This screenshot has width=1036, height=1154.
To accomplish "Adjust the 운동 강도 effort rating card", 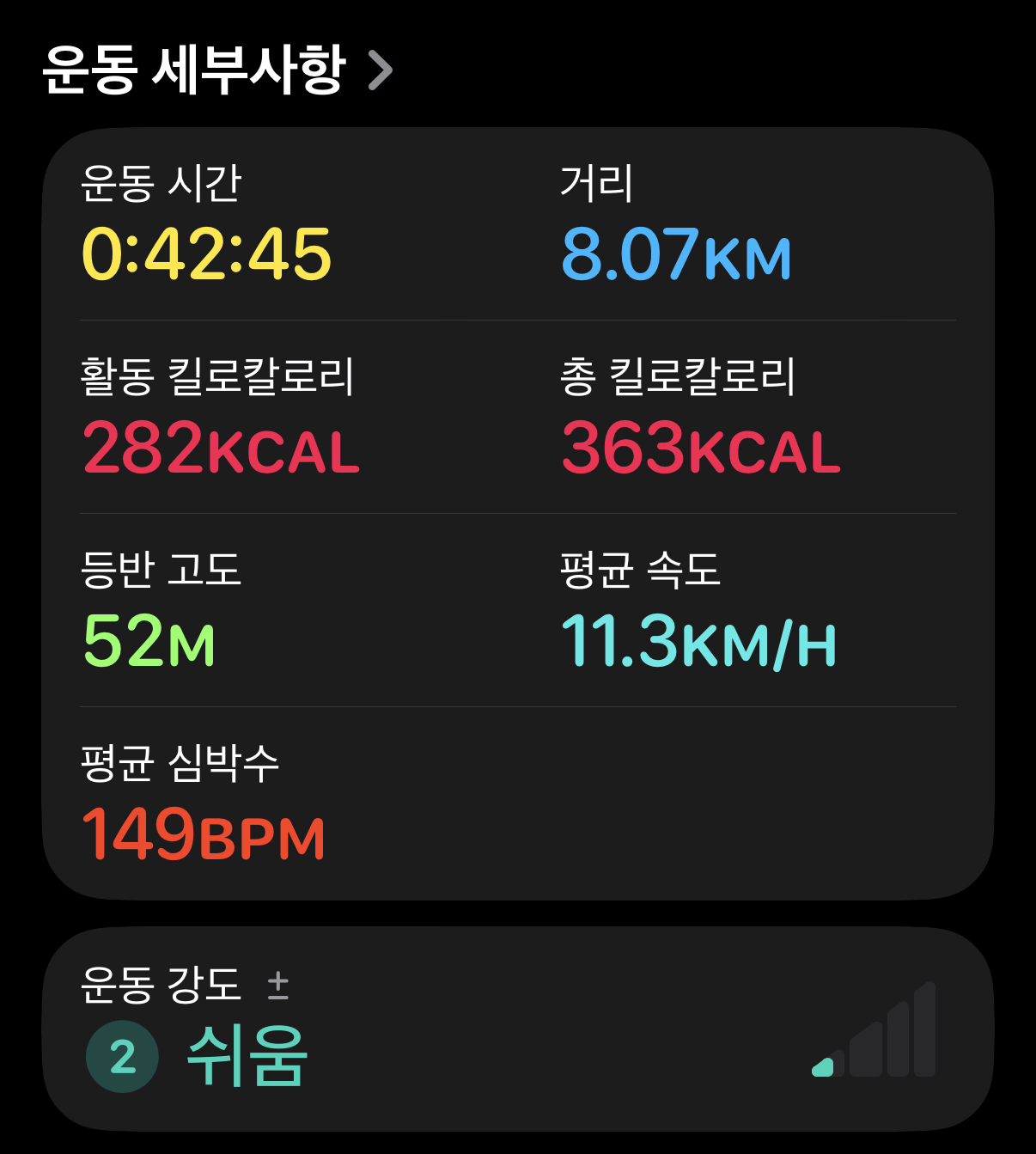I will 517,1029.
